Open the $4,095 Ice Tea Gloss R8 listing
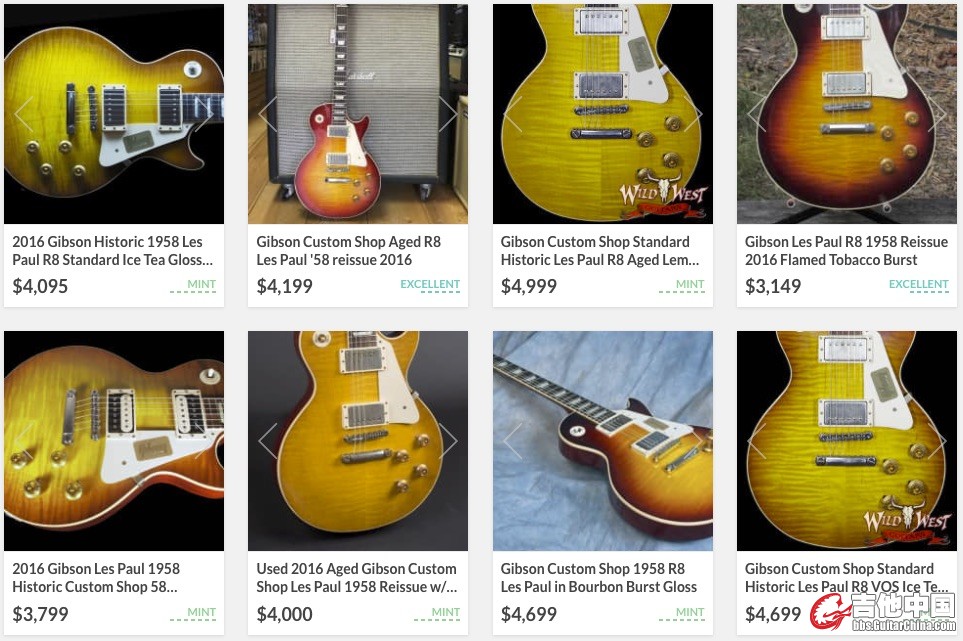The width and height of the screenshot is (963, 641). click(x=112, y=250)
